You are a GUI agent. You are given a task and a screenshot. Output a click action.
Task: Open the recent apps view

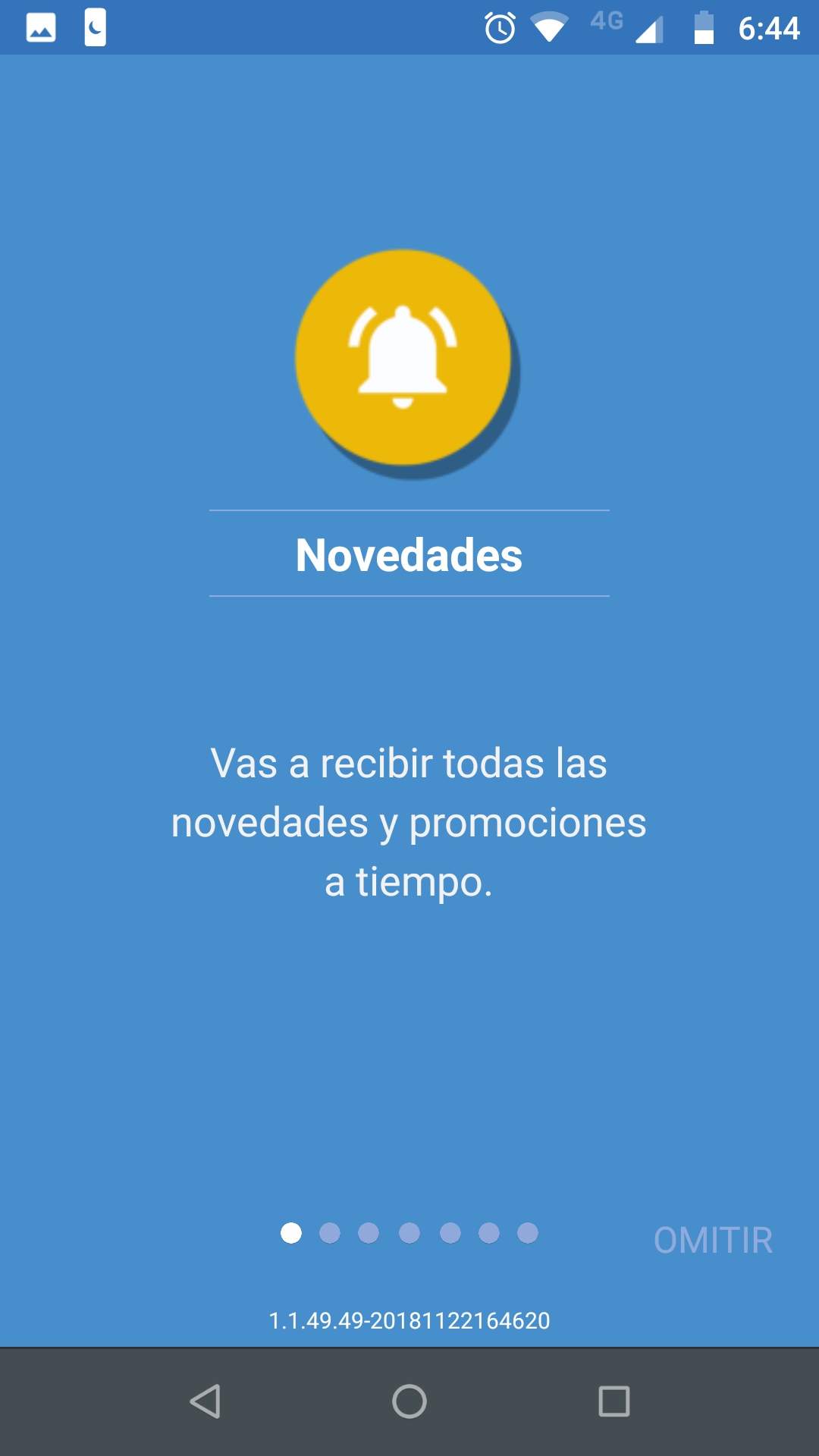click(613, 1401)
